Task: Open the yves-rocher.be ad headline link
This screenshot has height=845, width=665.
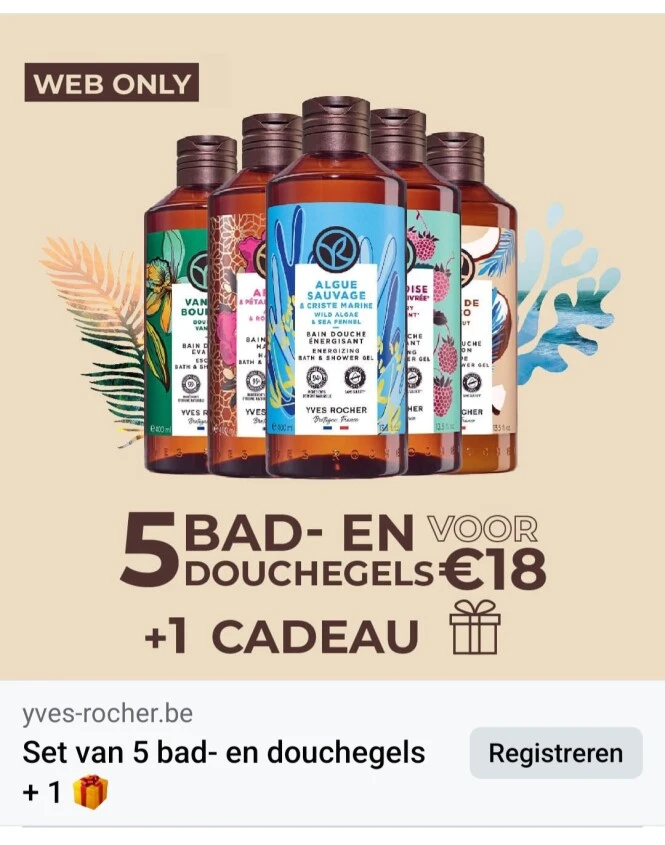Action: (x=224, y=753)
